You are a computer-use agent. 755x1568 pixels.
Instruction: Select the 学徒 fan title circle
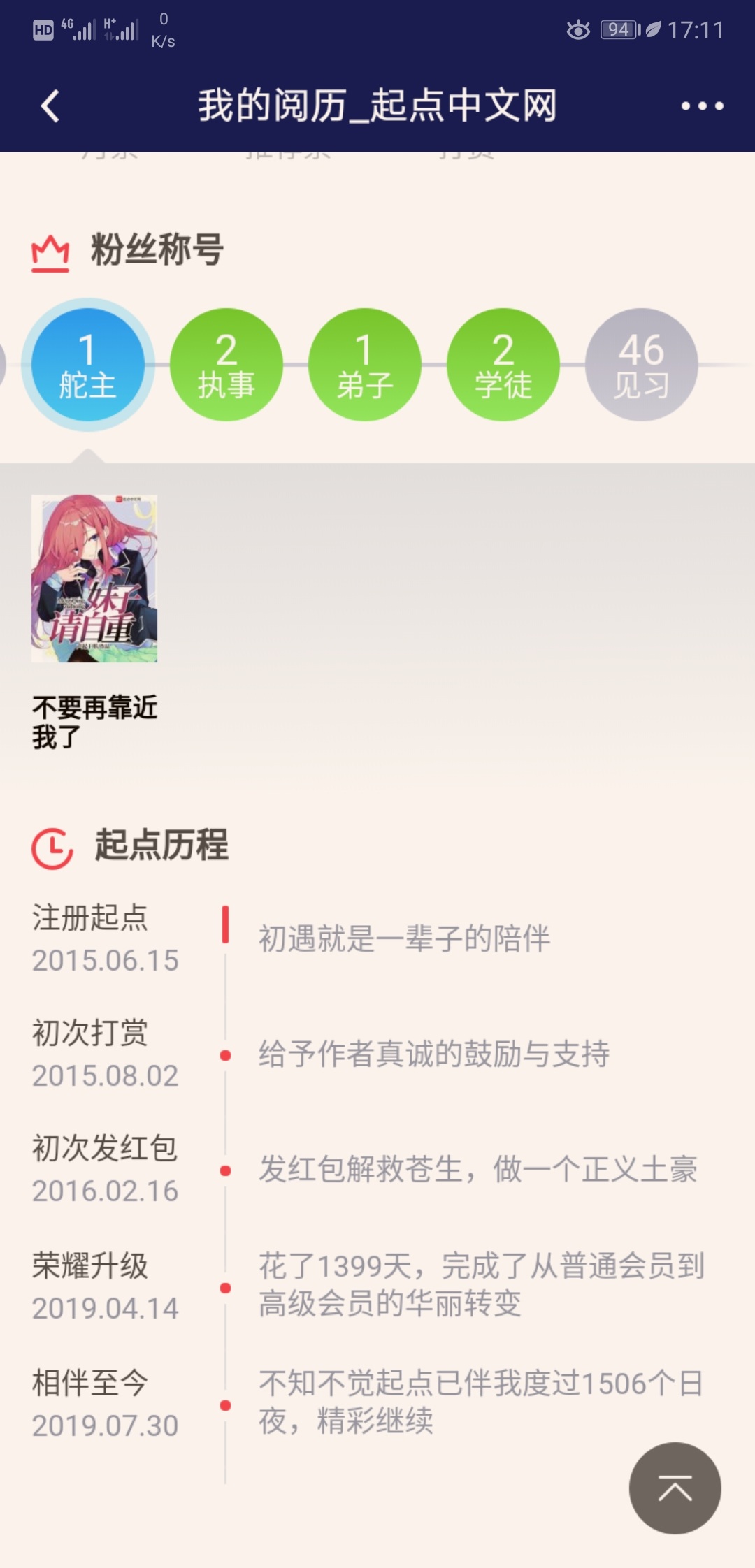pos(503,365)
